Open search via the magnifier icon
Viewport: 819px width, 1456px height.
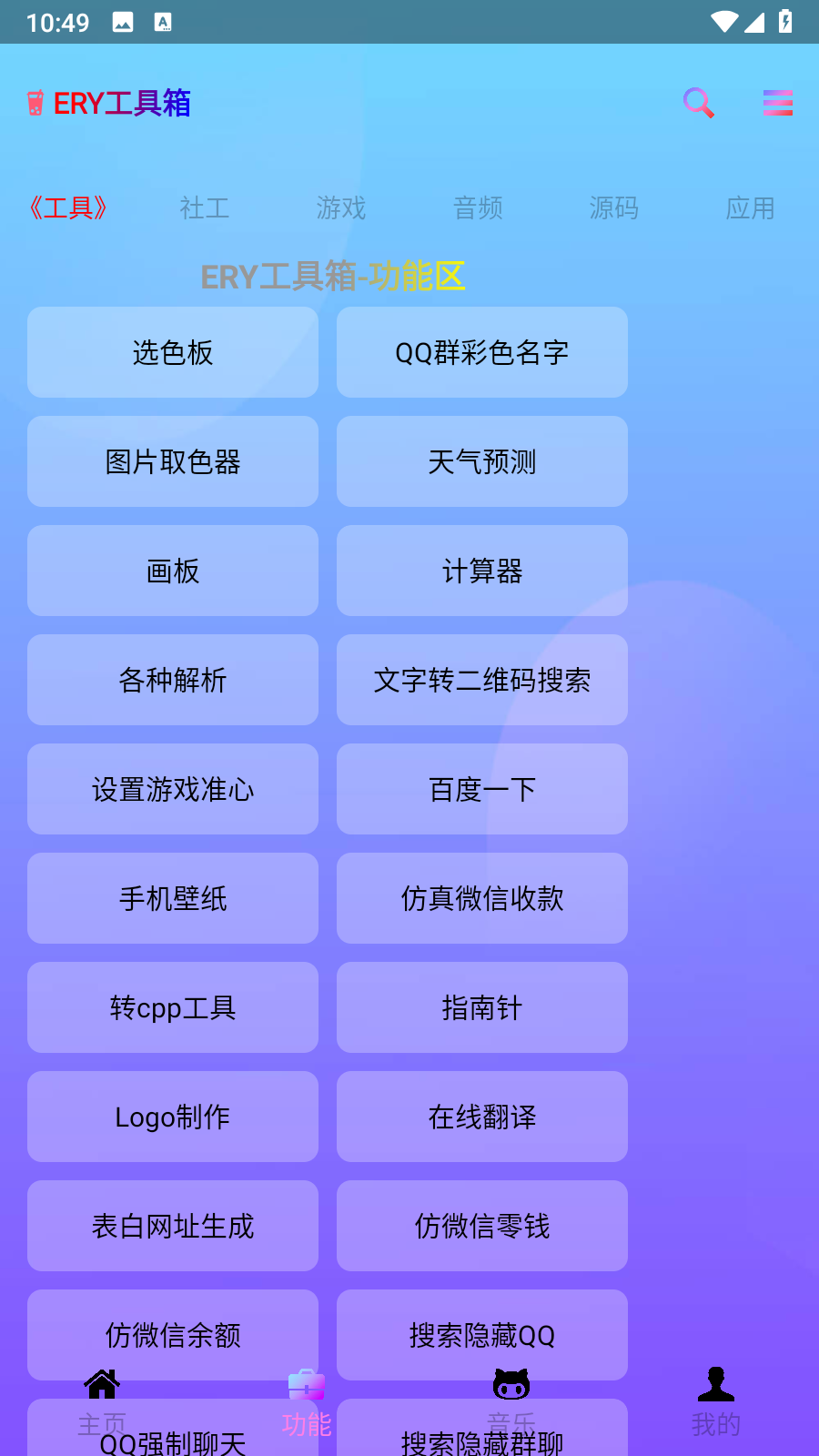click(698, 103)
